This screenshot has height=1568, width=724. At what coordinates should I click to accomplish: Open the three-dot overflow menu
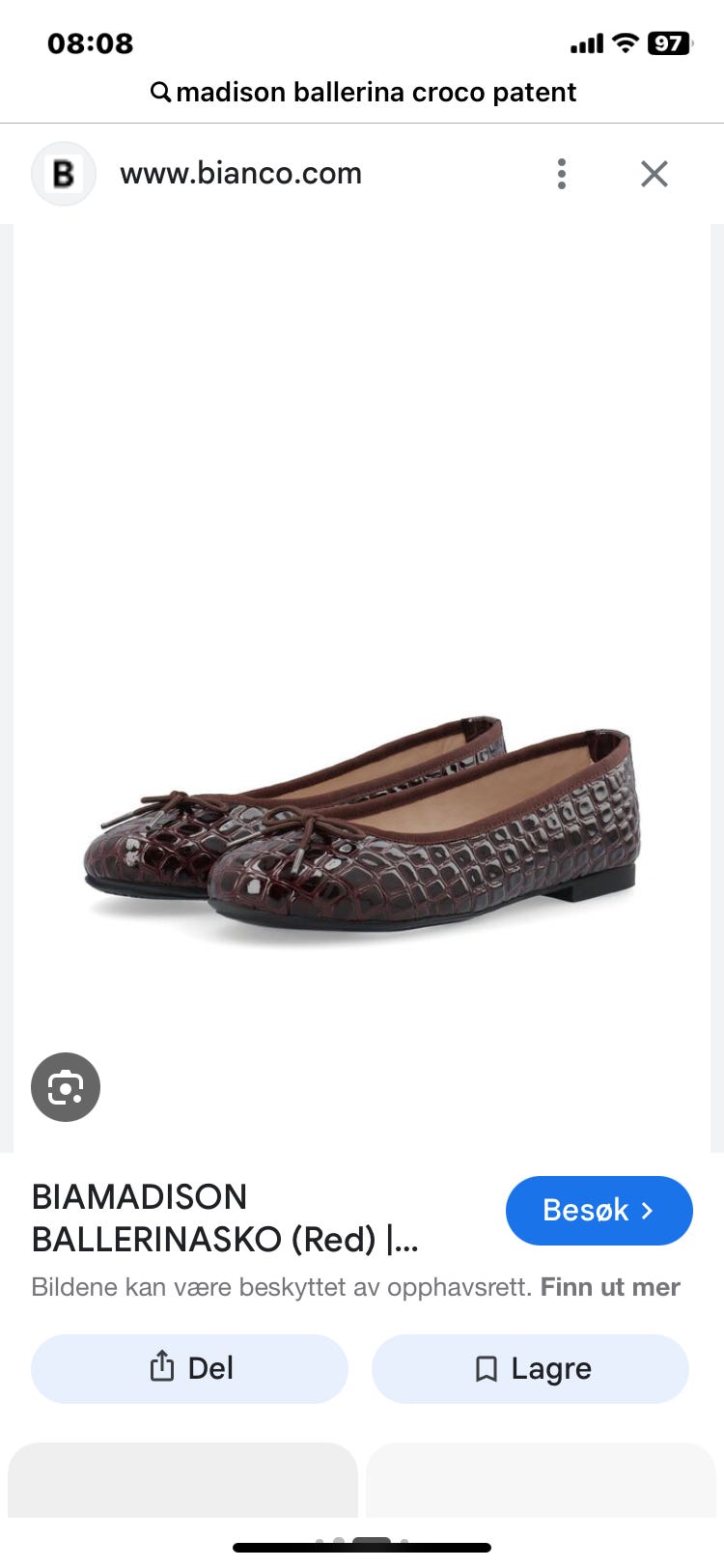562,174
